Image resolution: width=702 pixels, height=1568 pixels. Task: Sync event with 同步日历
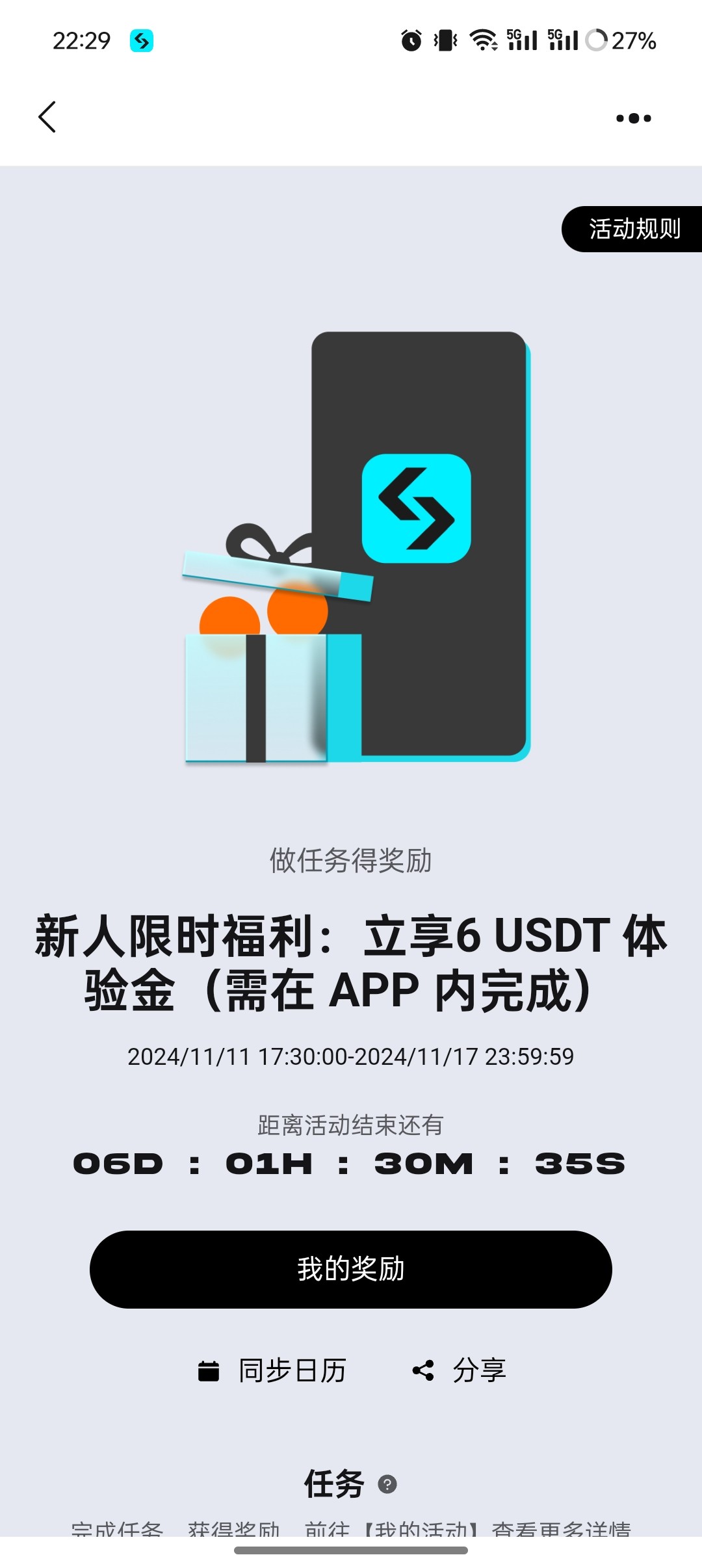pyautogui.click(x=273, y=1370)
